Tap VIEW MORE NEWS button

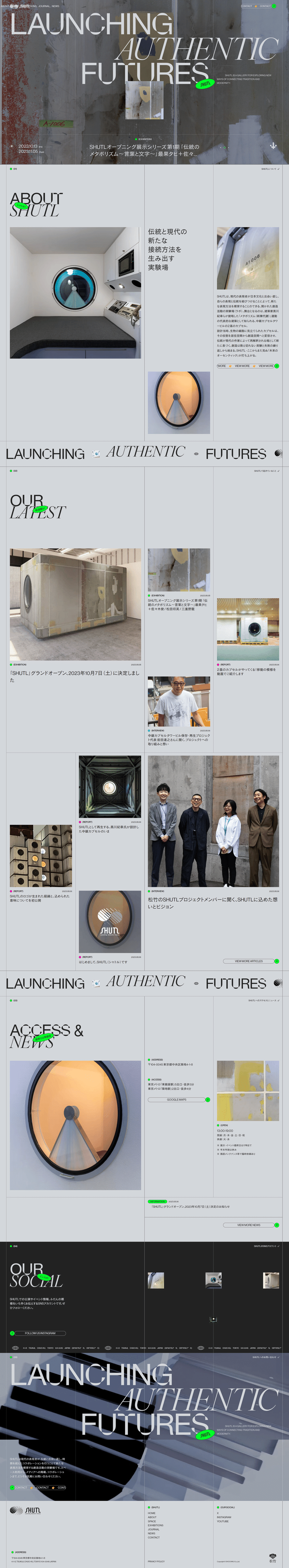pos(249,1225)
